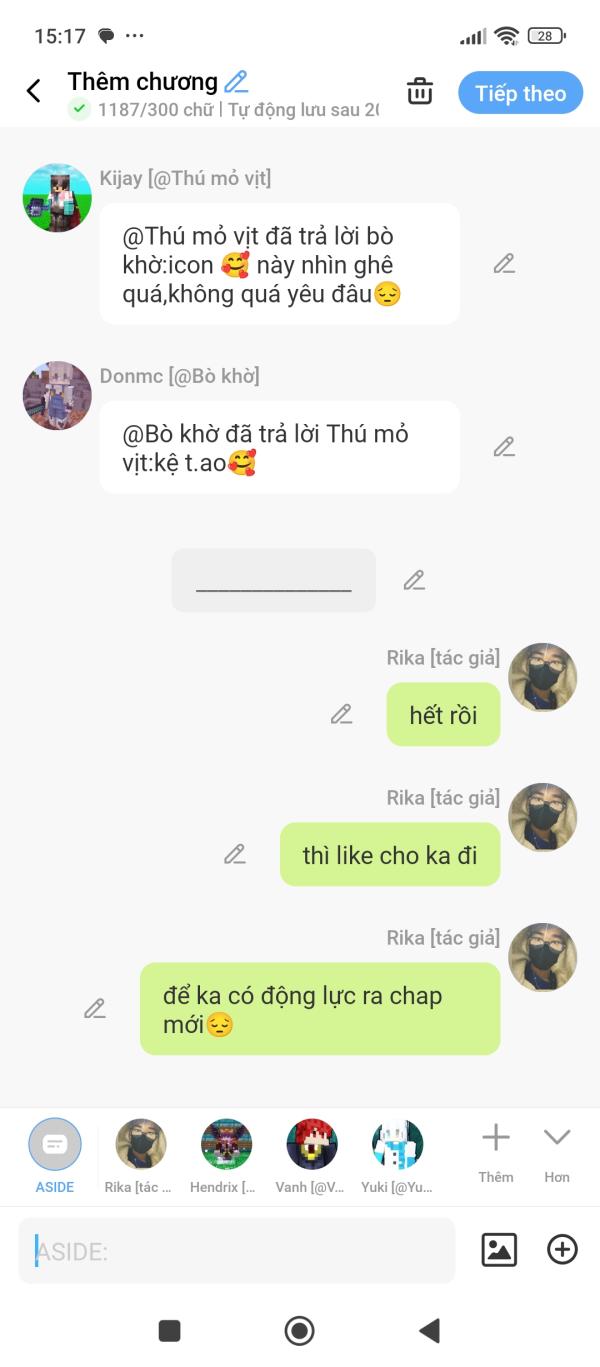Edit Donmc's message 'kệ t.ao'
The width and height of the screenshot is (600, 1367).
[504, 447]
